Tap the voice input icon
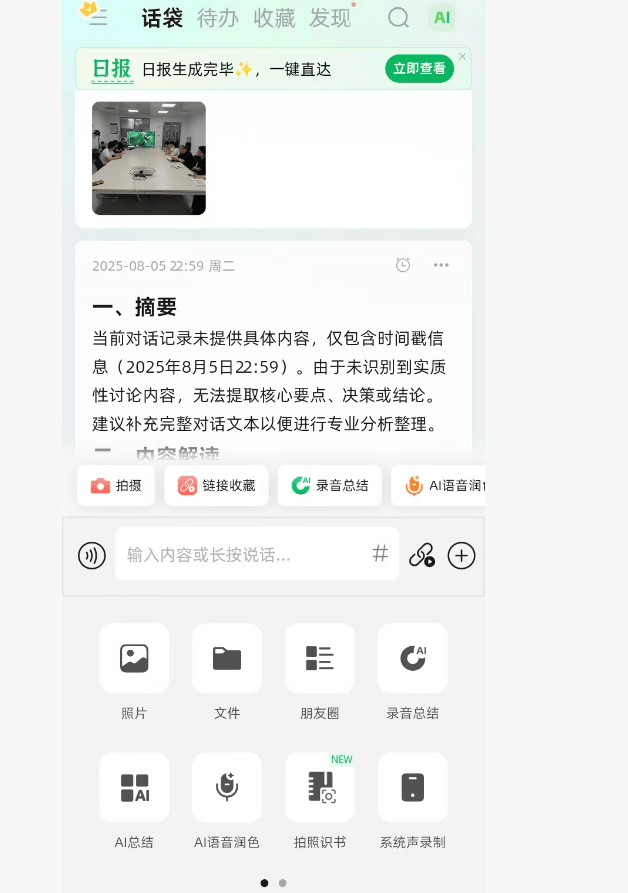 pos(92,556)
